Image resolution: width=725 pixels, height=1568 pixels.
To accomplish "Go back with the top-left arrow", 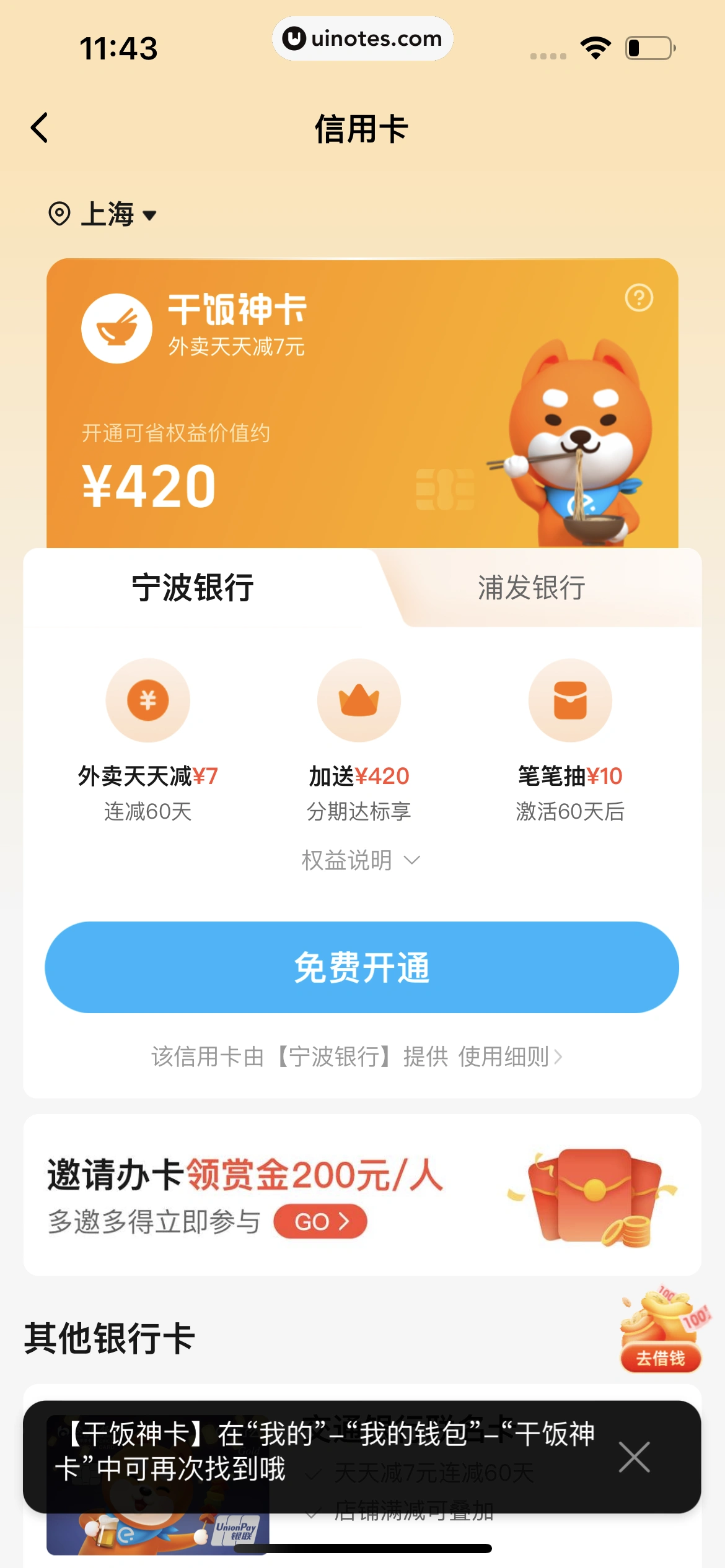I will (39, 129).
